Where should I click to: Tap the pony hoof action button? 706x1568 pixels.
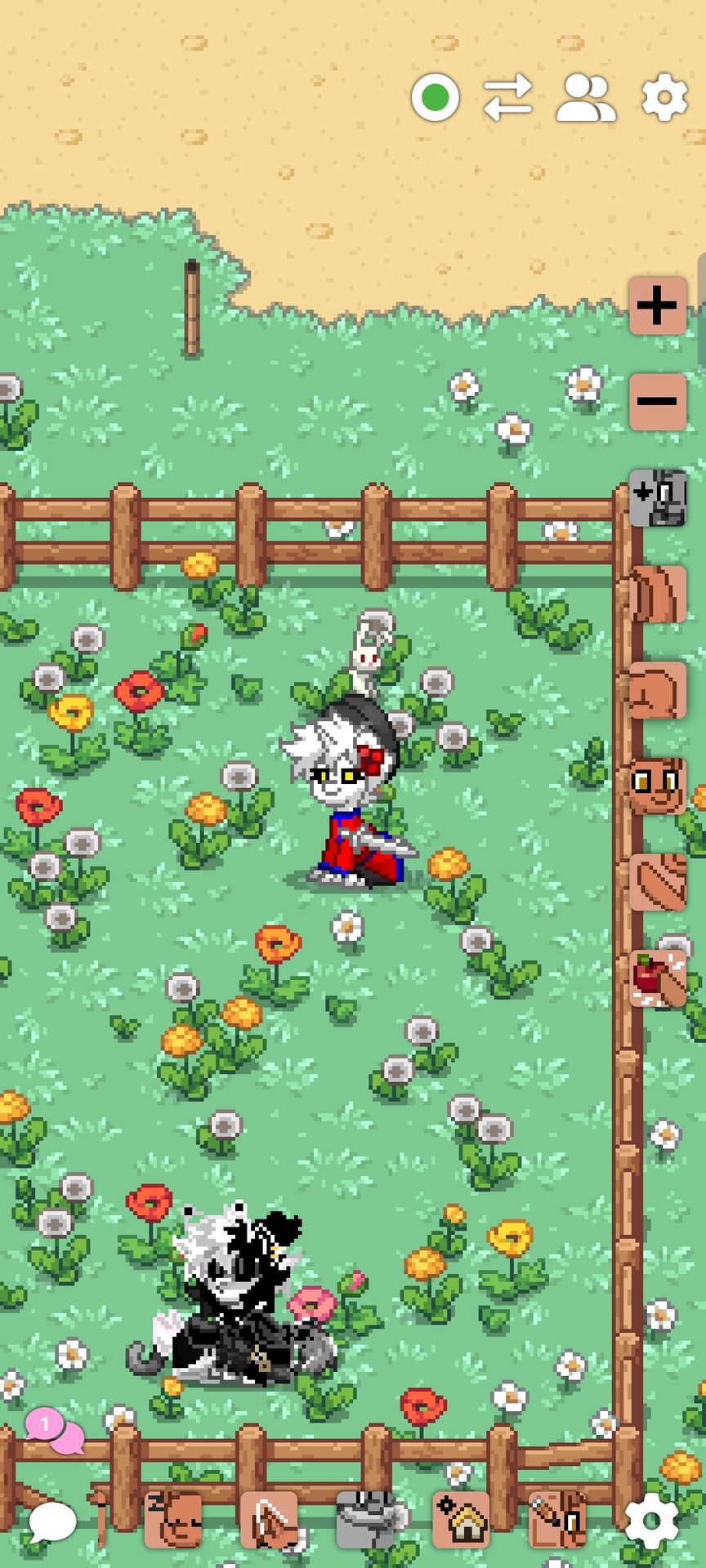pos(657,883)
